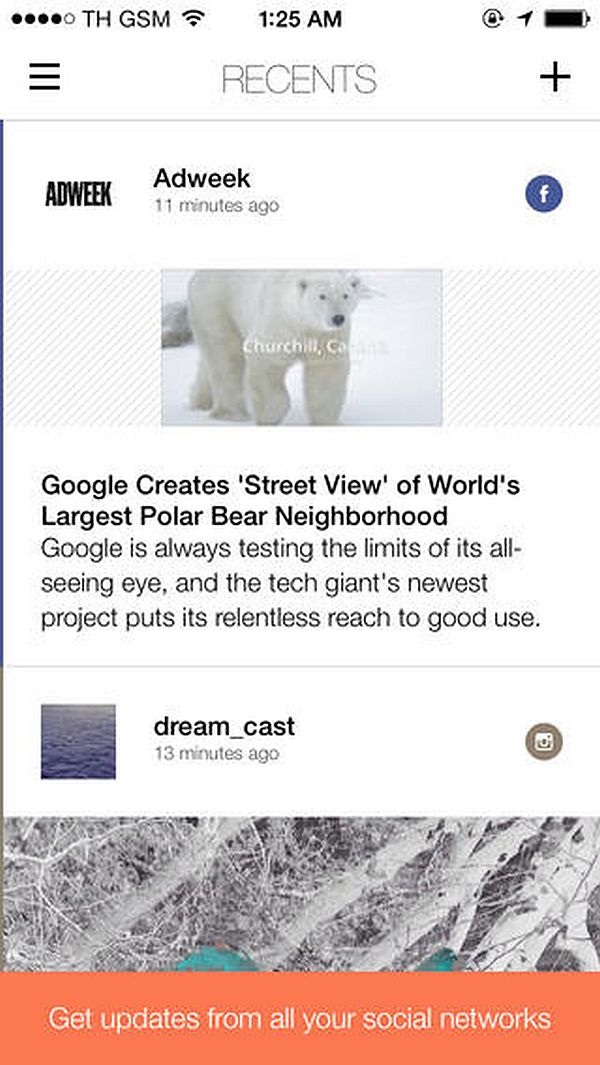Open the polar bear image in Adweek's post
The image size is (600, 1065).
click(x=302, y=348)
